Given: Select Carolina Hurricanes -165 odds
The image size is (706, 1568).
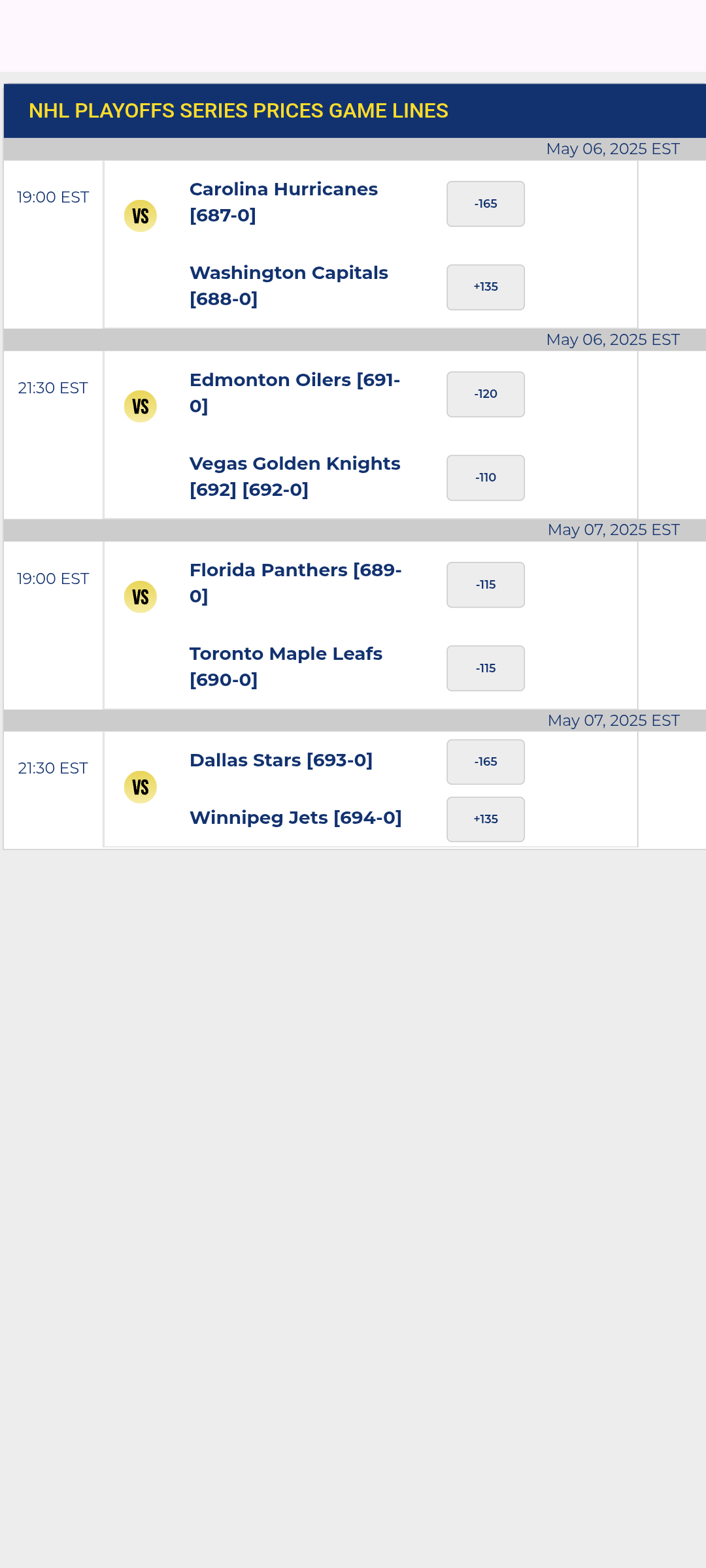Looking at the screenshot, I should [486, 204].
